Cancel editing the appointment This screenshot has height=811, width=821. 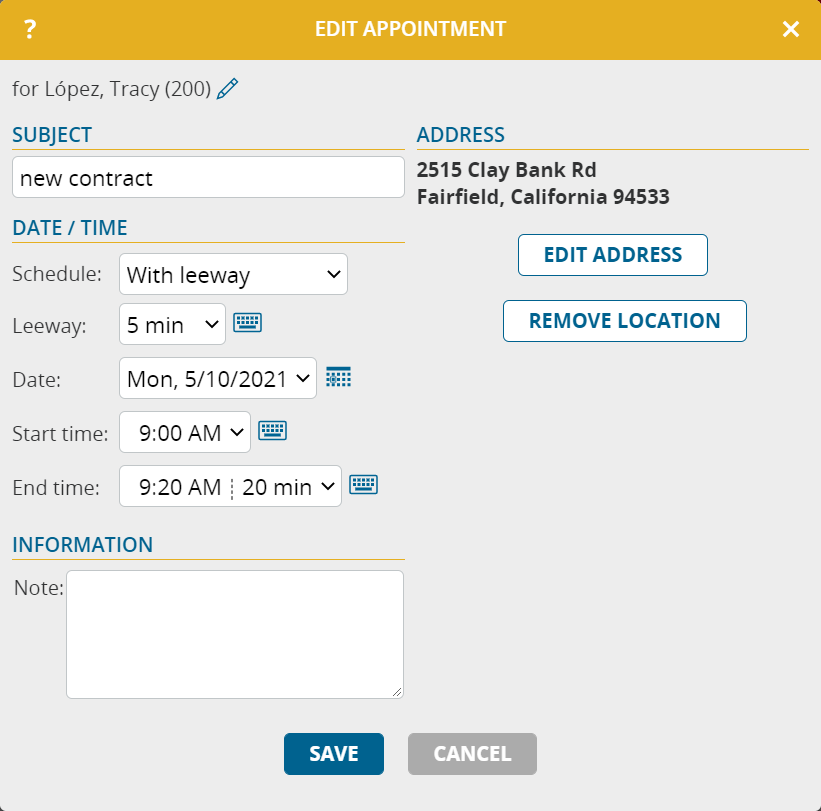(x=472, y=754)
